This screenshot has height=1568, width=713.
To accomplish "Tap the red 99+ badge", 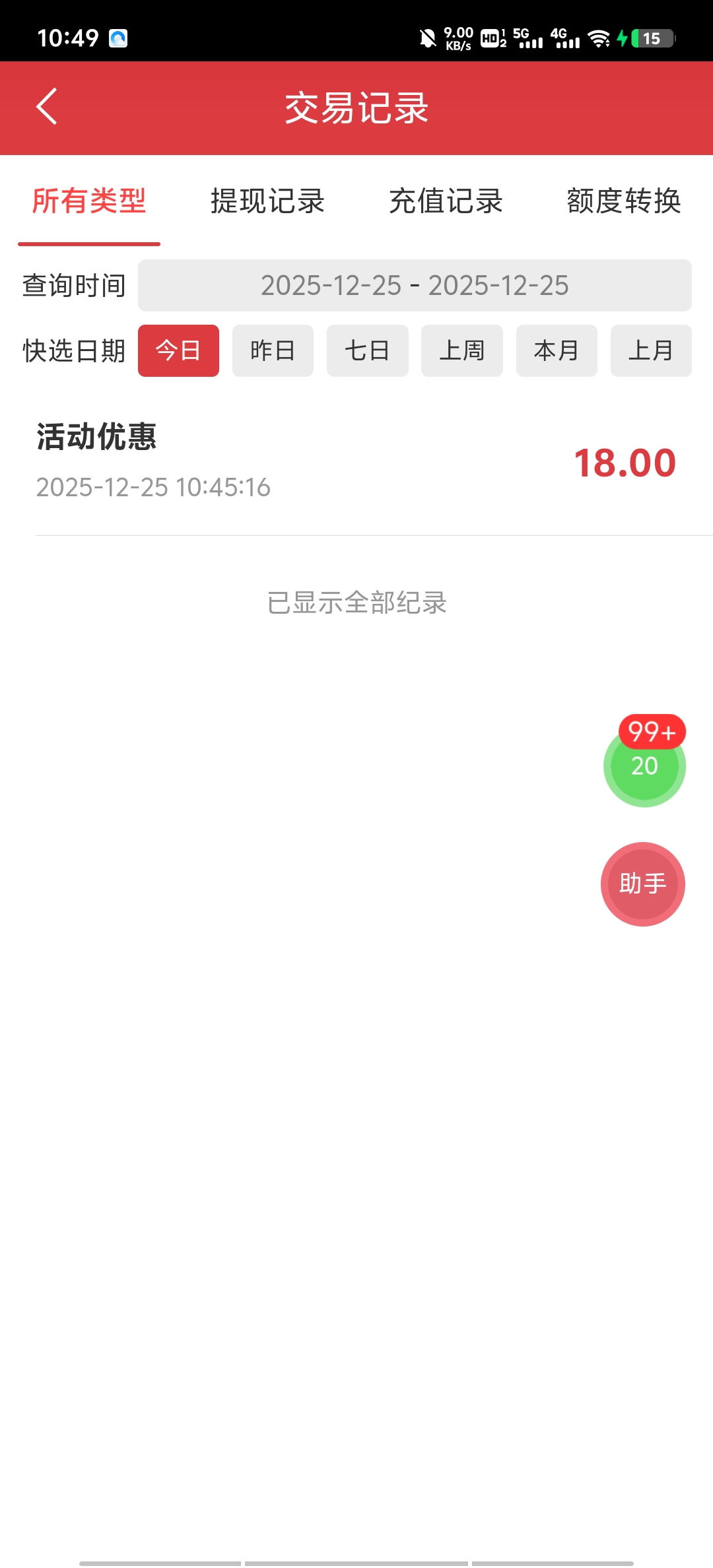I will tap(652, 731).
